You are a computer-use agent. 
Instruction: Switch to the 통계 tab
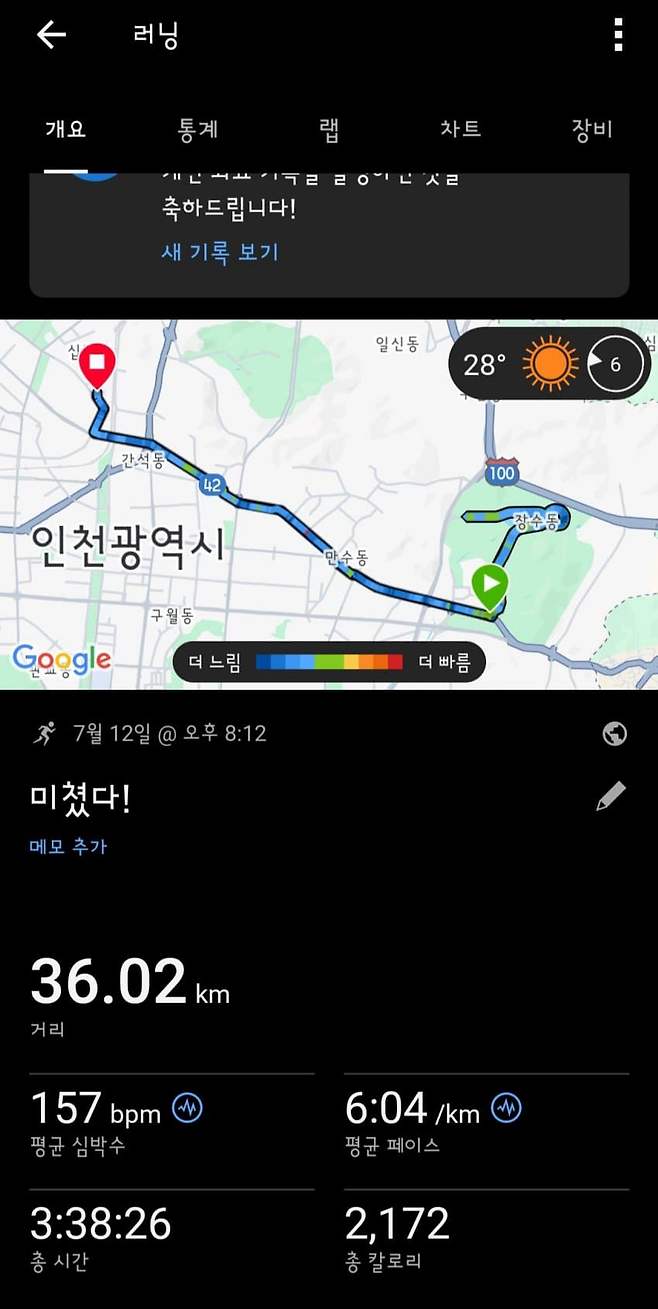coord(198,129)
